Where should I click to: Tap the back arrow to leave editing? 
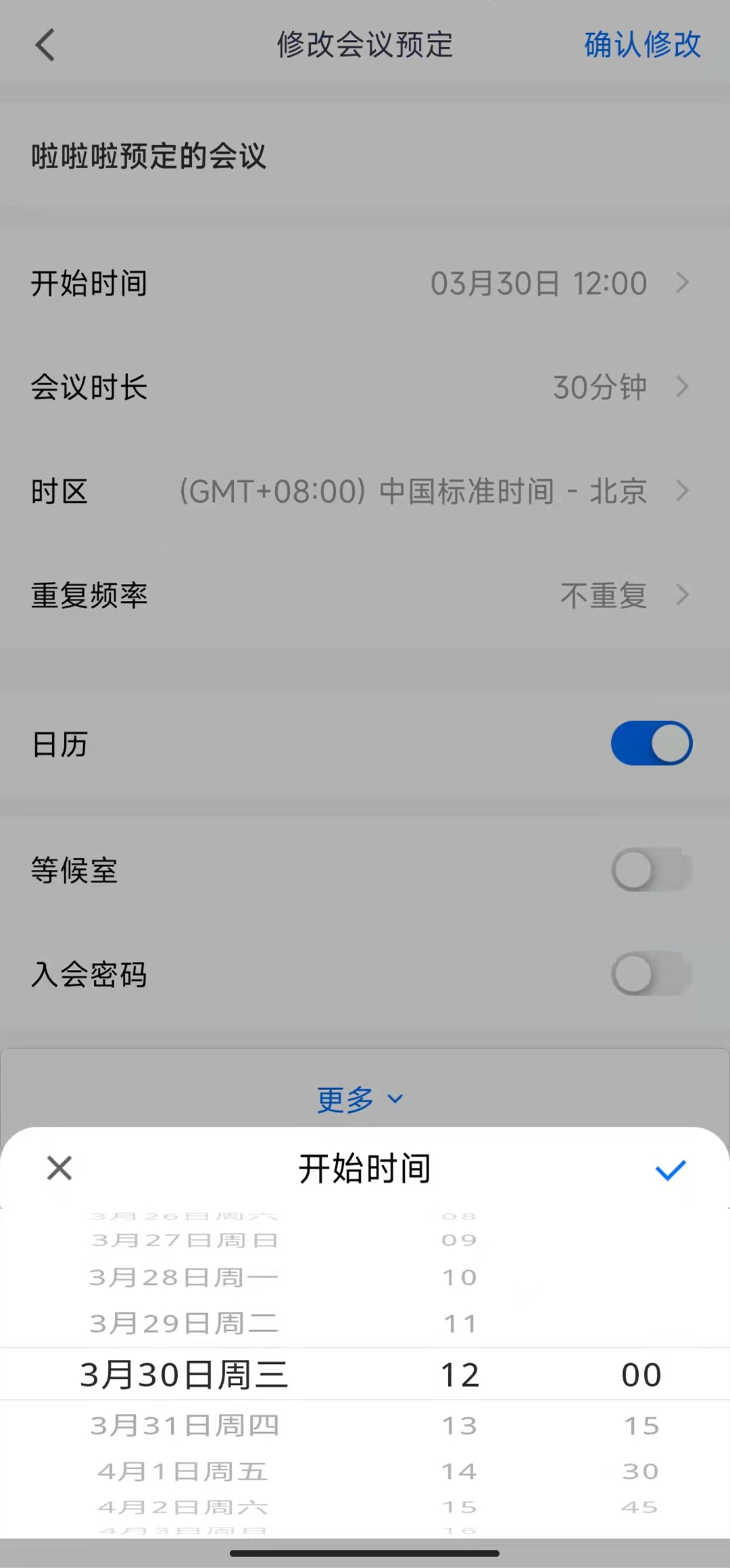[x=45, y=45]
